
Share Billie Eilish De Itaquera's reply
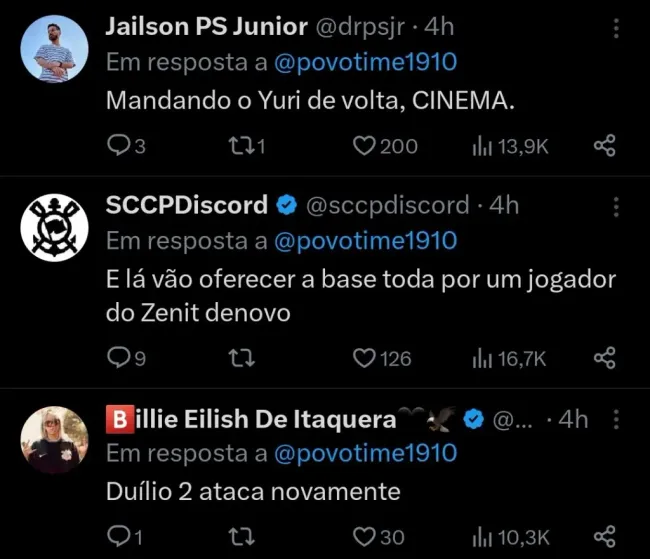[x=604, y=538]
